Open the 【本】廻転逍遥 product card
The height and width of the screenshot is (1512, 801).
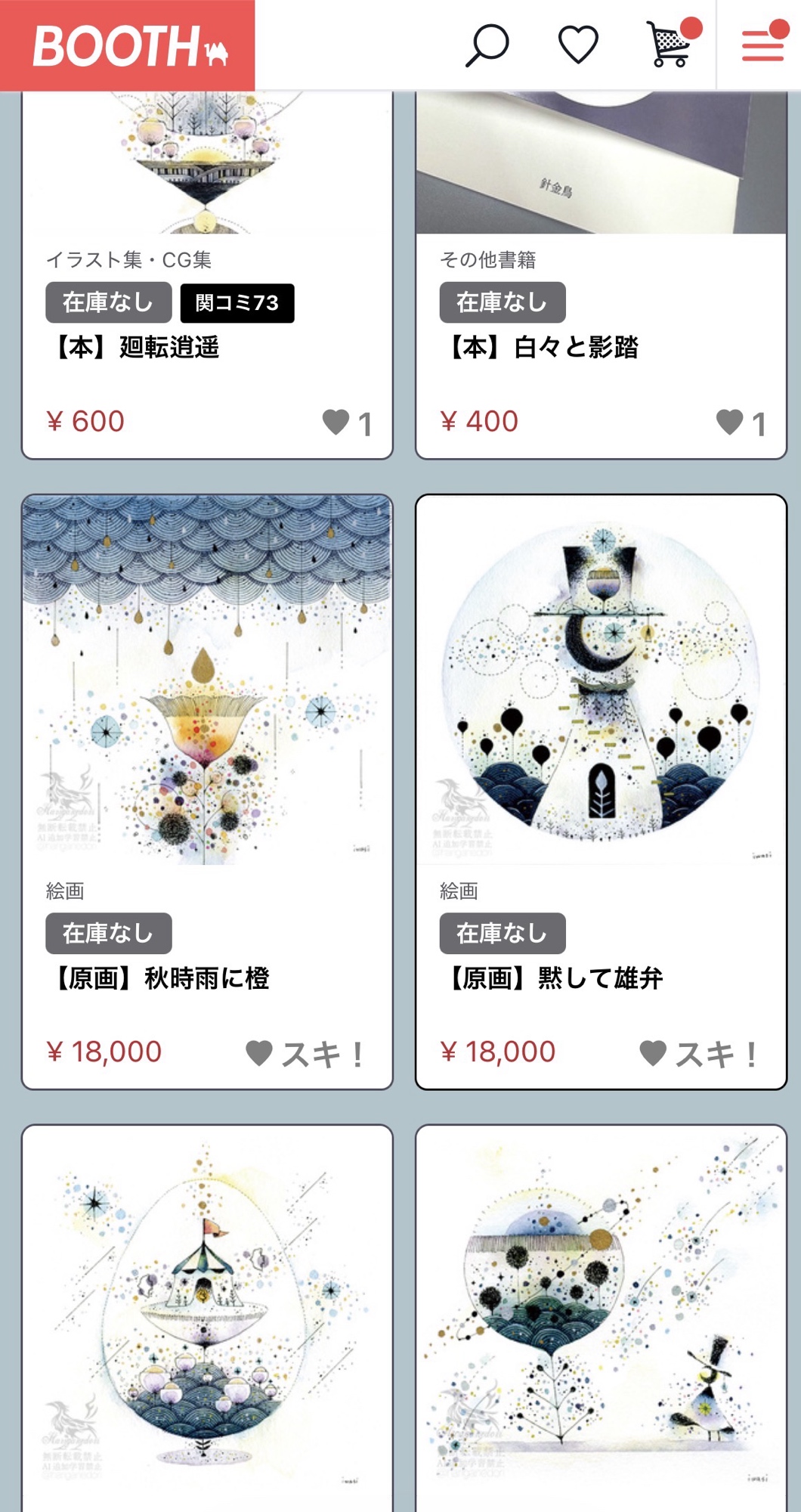tap(169, 347)
